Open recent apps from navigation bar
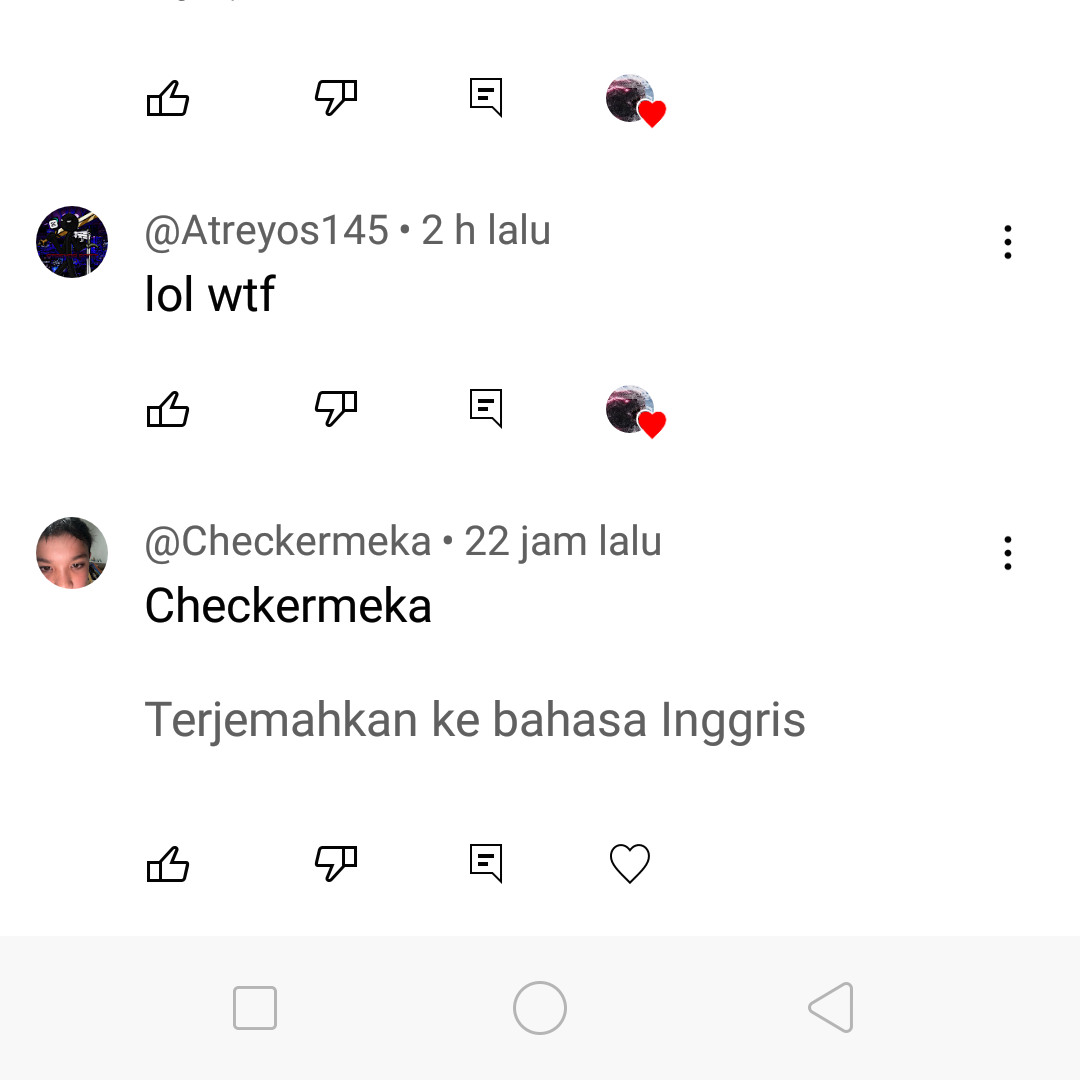 tap(255, 1007)
